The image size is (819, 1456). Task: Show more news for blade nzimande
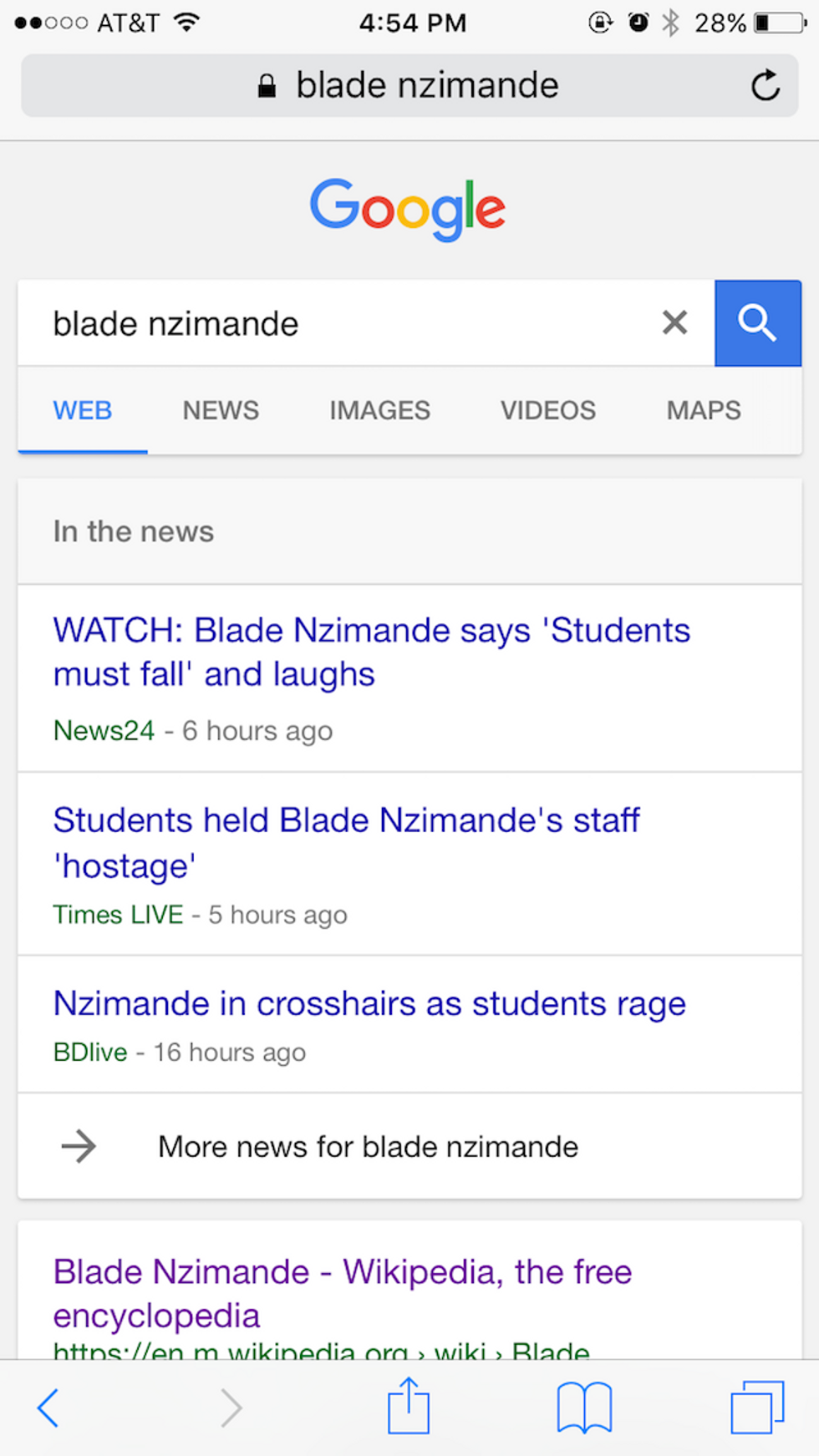pos(409,1146)
